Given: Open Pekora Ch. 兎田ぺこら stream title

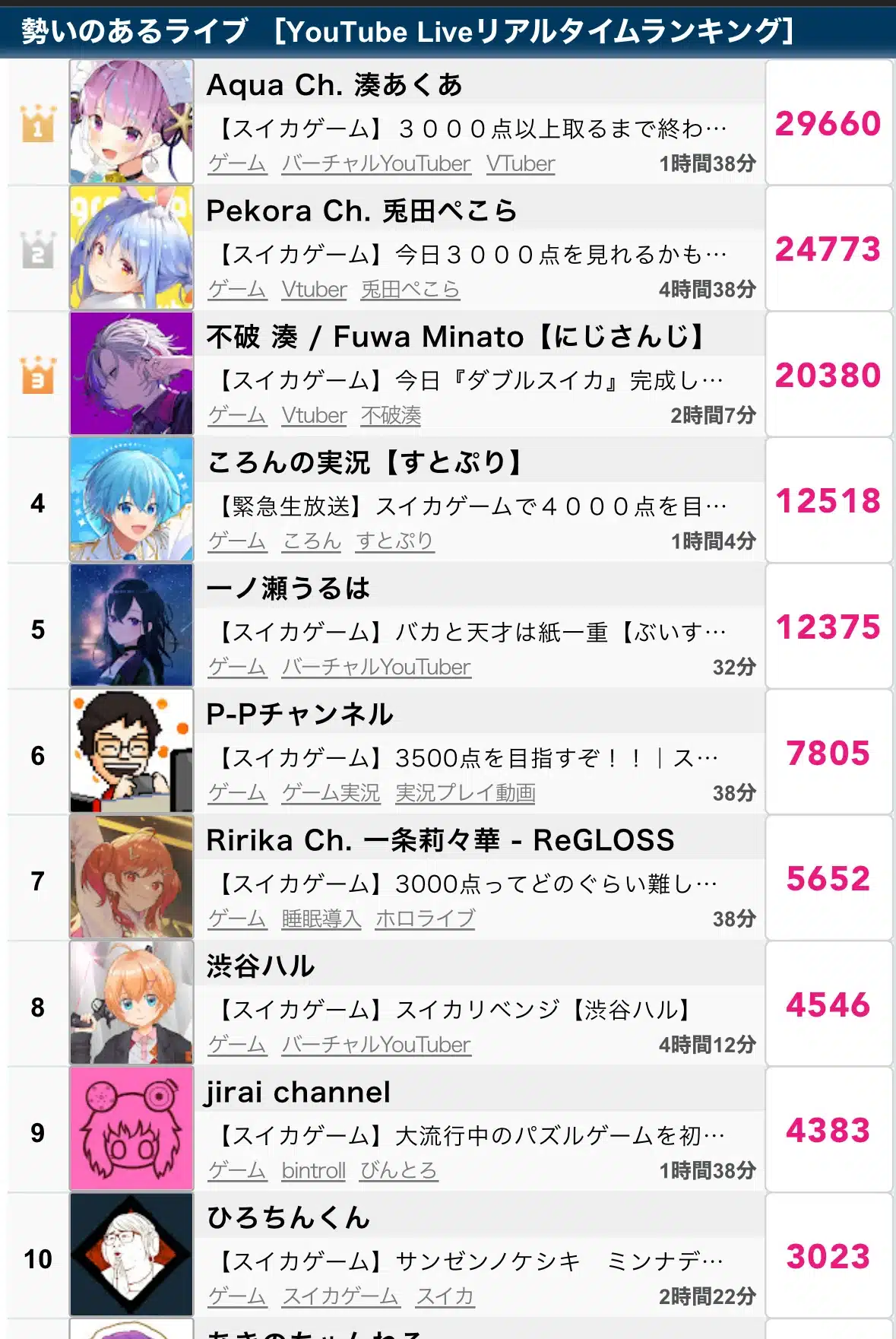Looking at the screenshot, I should click(473, 255).
